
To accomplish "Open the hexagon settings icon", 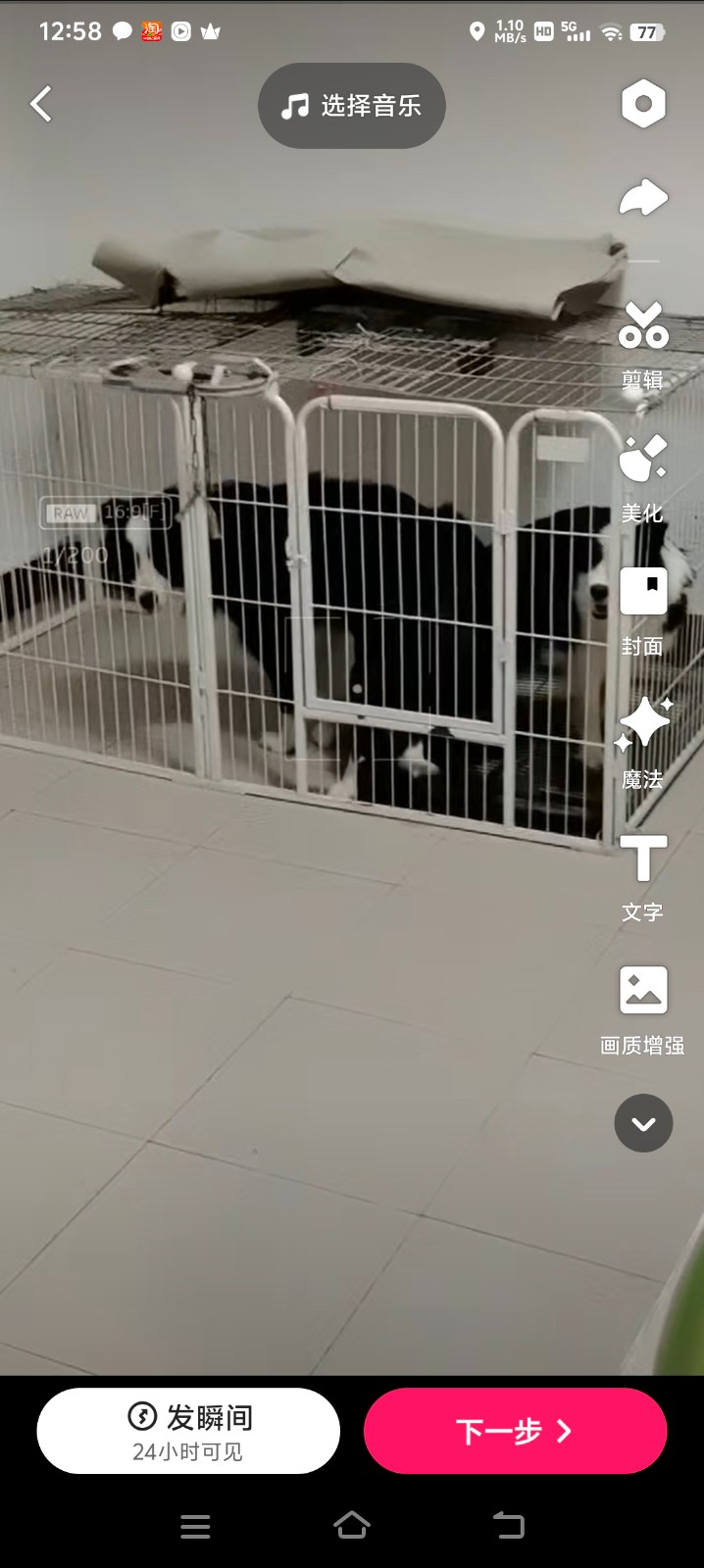I will click(643, 104).
